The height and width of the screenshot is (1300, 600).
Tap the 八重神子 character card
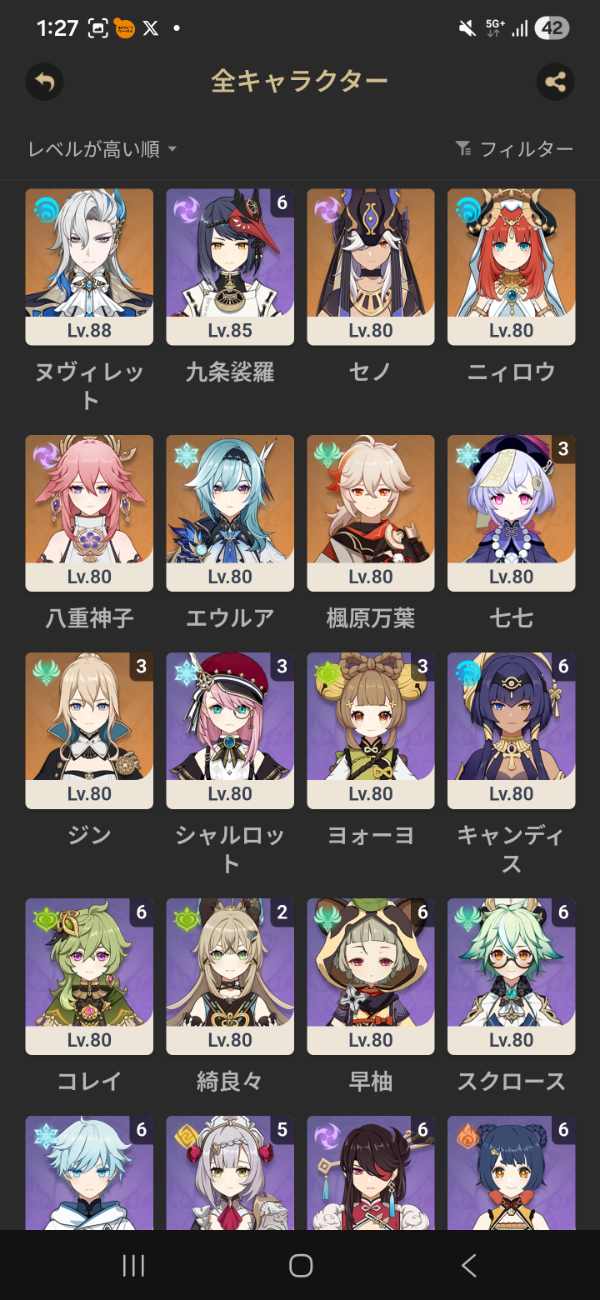pyautogui.click(x=89, y=512)
